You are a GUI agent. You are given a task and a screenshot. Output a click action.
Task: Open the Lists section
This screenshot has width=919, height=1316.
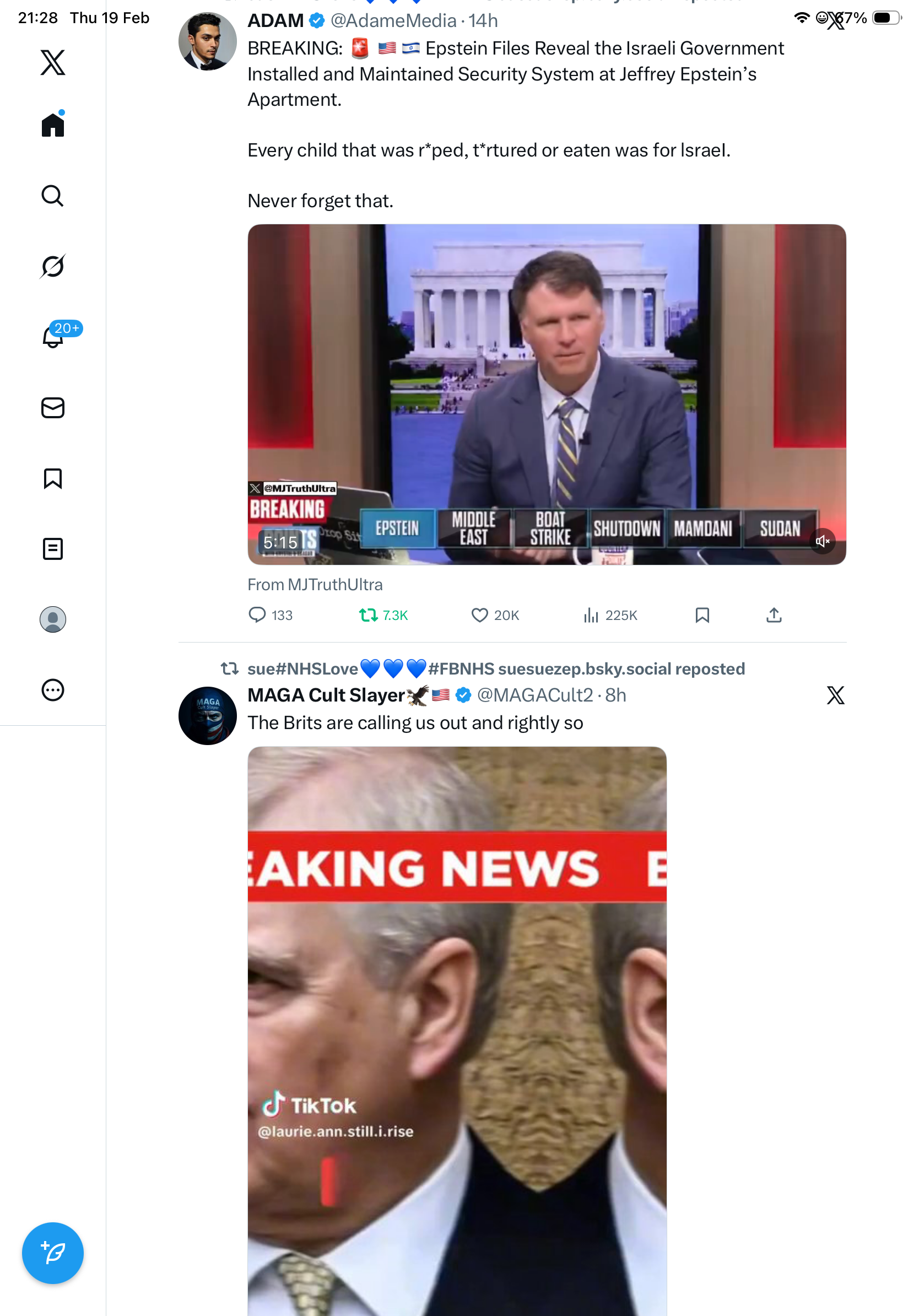point(53,548)
